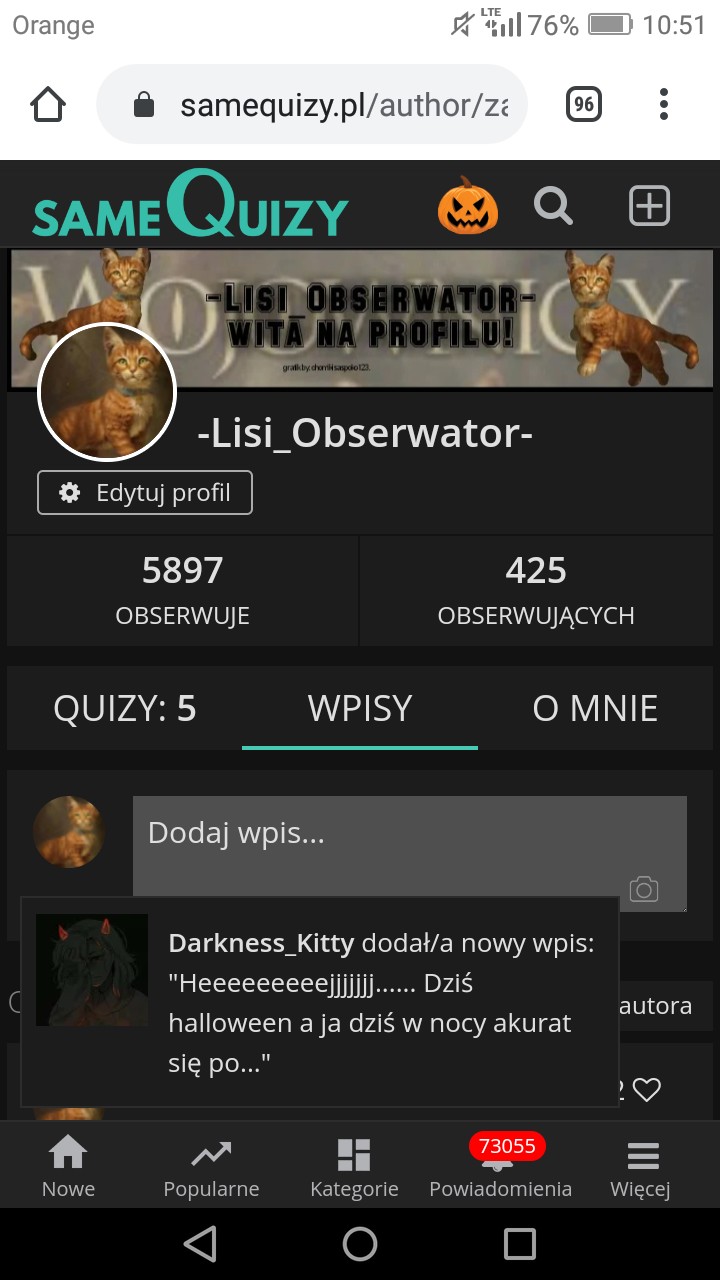
Task: View the 425 Obserwujących list
Action: 536,590
